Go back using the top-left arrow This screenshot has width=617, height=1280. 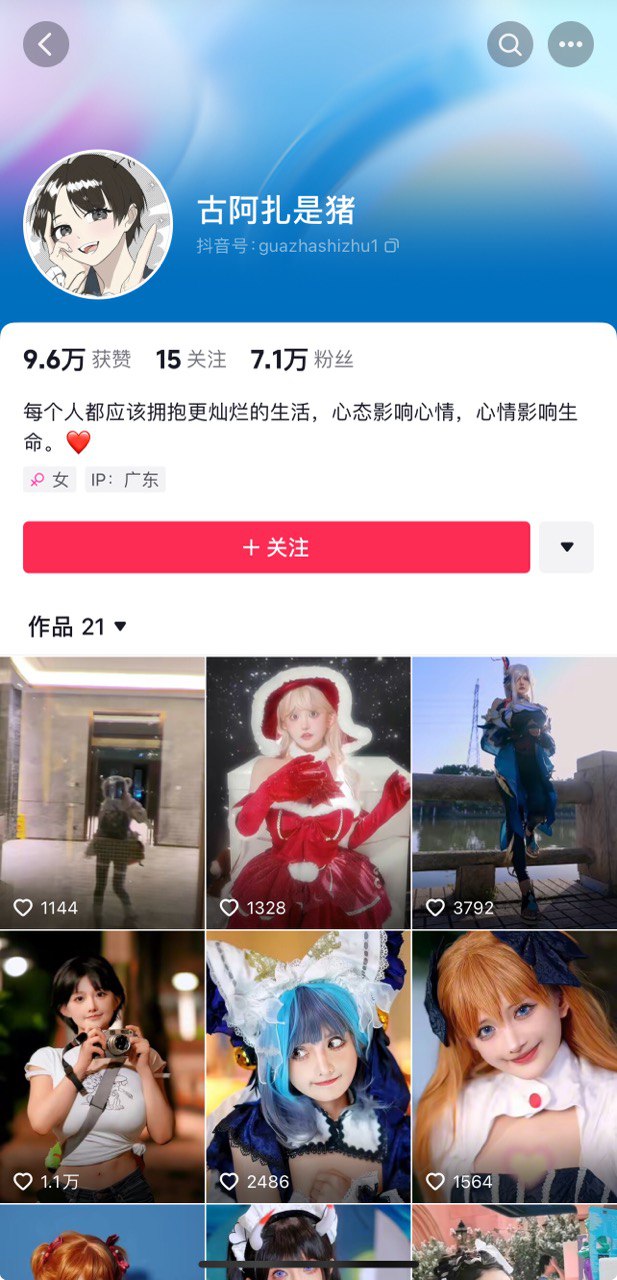46,45
